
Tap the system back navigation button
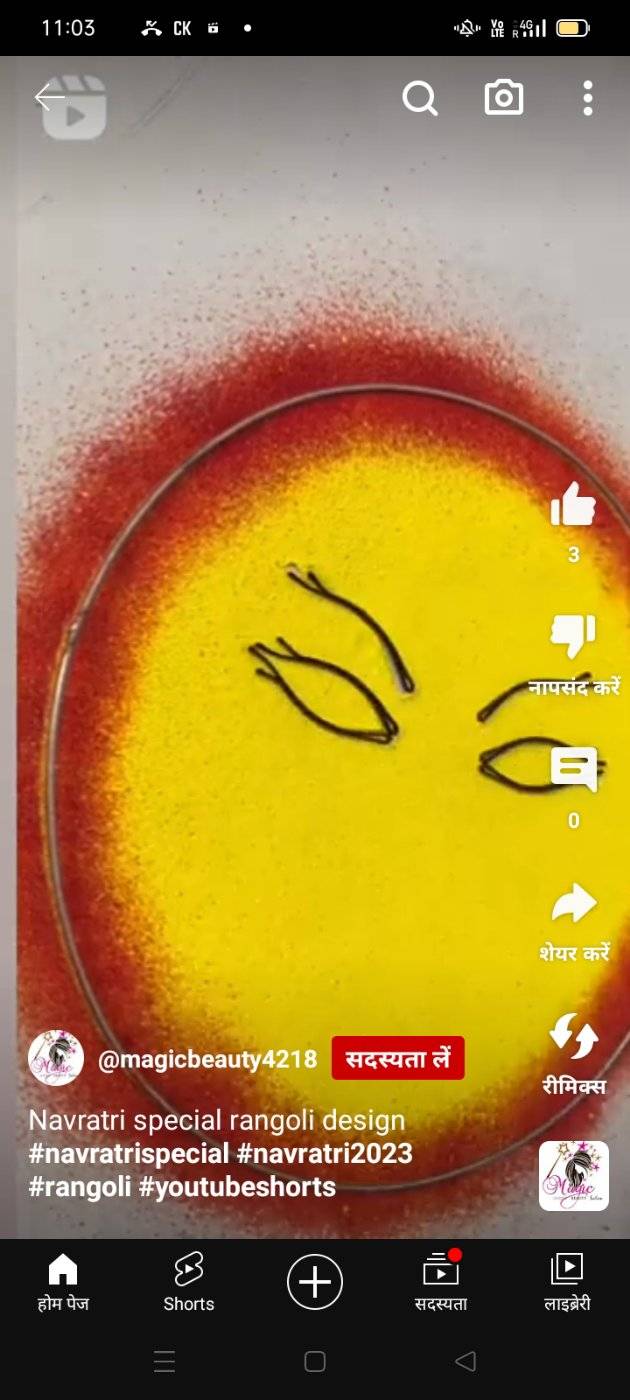(464, 1361)
